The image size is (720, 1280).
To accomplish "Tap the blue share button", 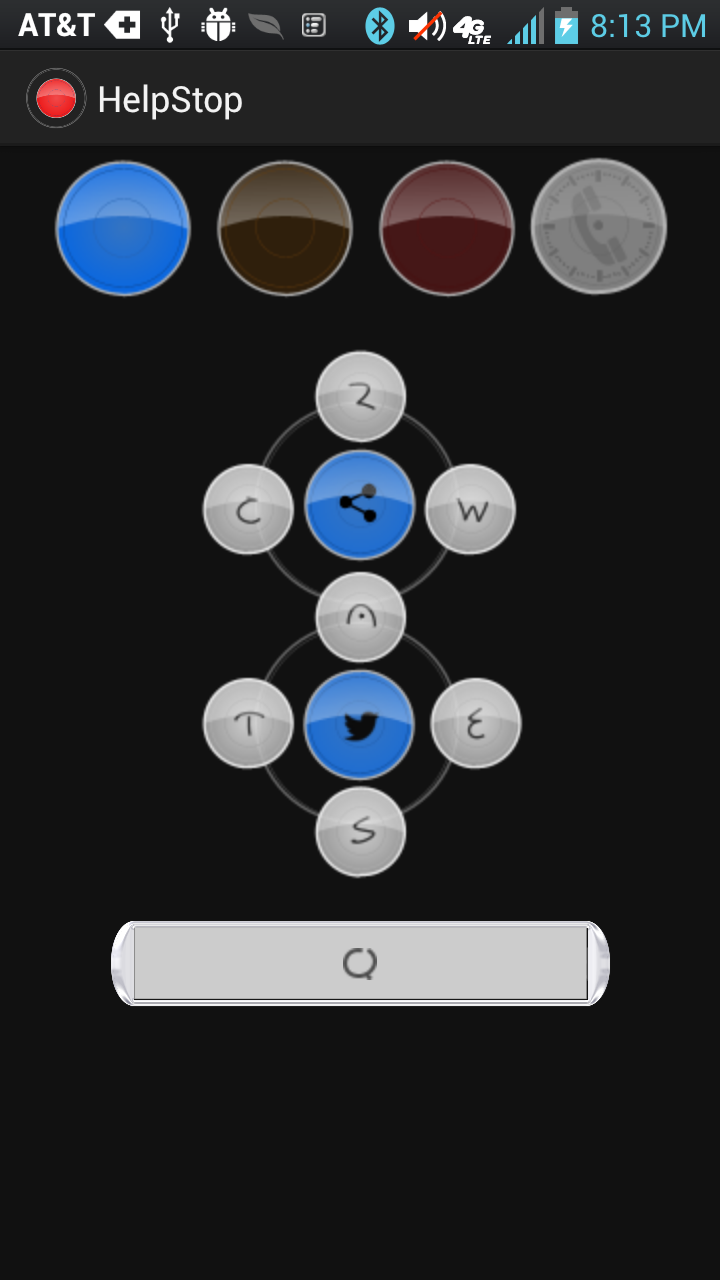I will click(x=359, y=504).
